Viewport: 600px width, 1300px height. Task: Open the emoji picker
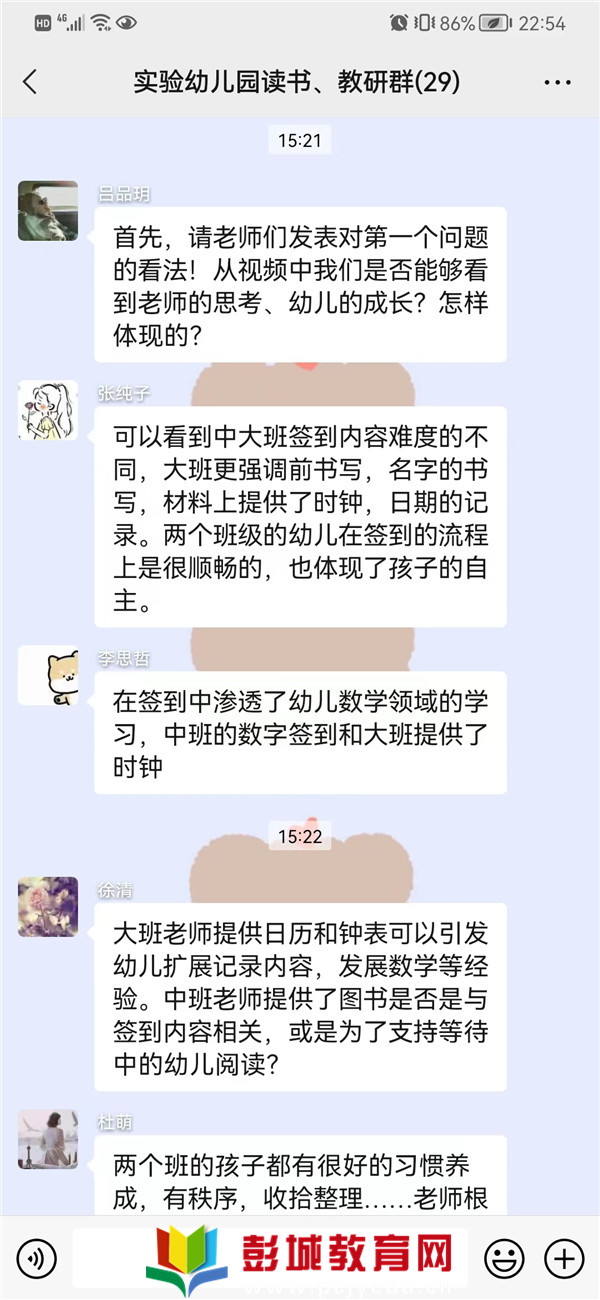point(504,1257)
